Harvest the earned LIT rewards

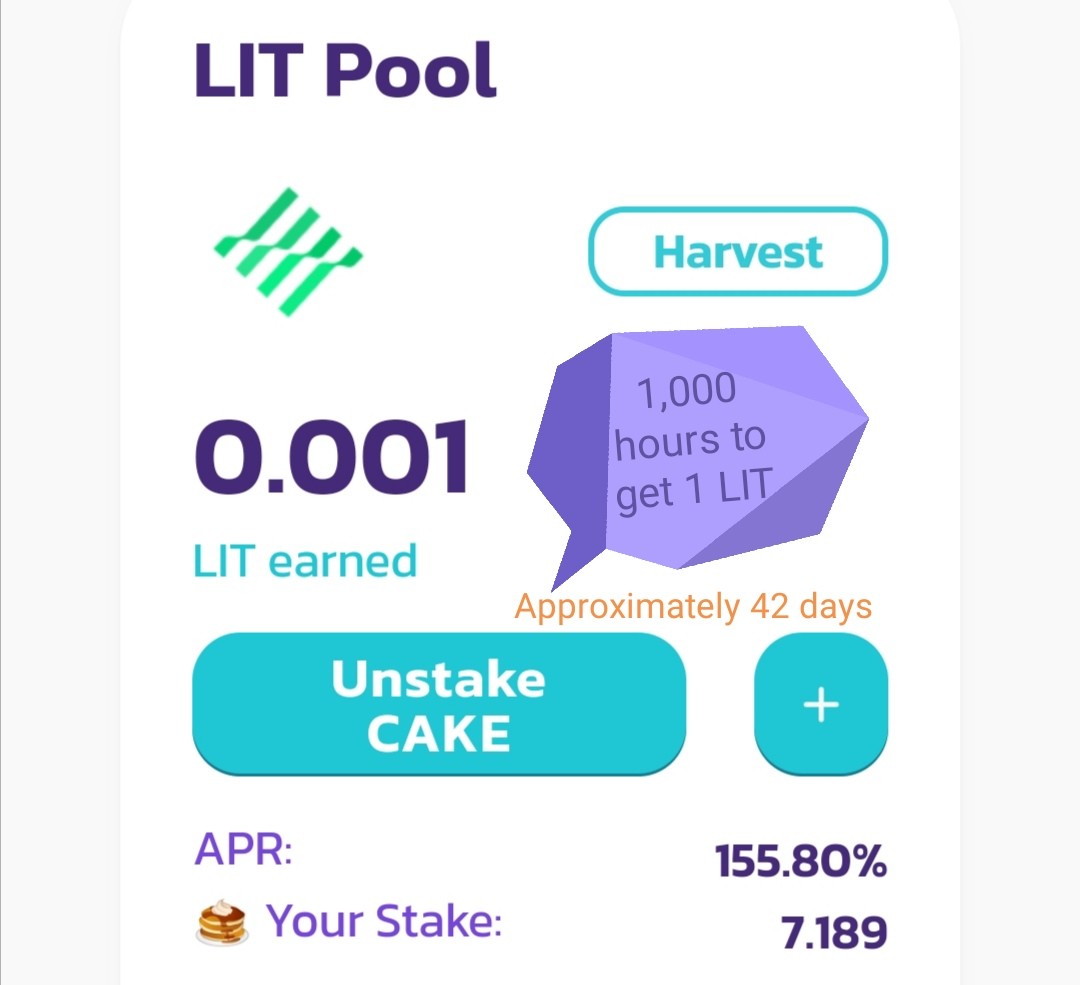click(x=738, y=251)
